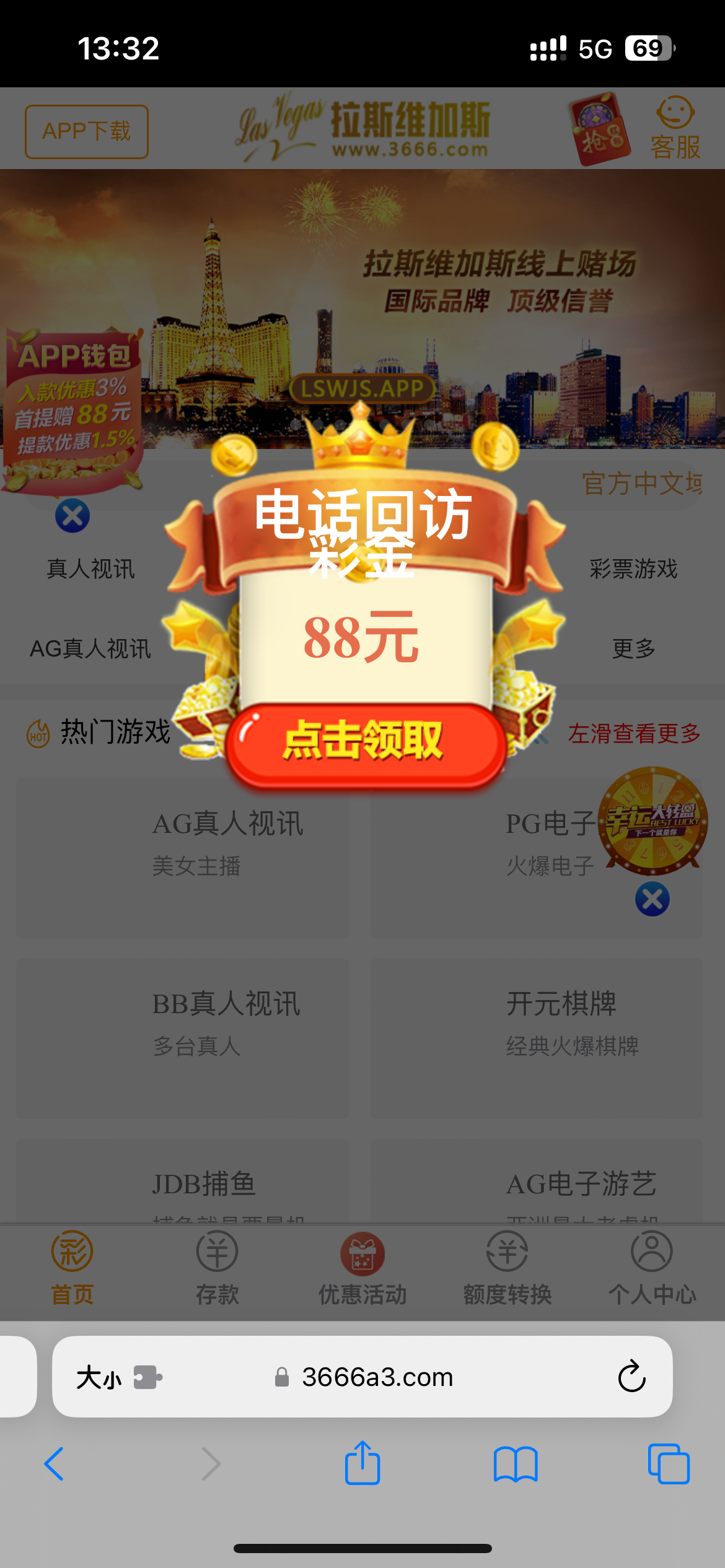
Task: Tap the 3666a3.com address bar
Action: (377, 1377)
